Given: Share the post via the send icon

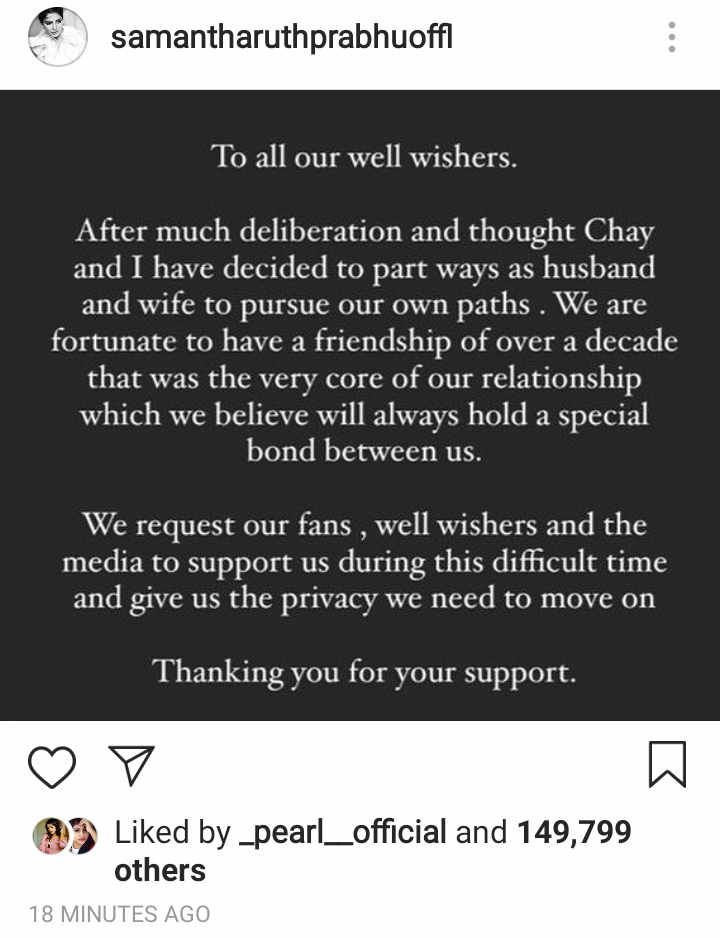Looking at the screenshot, I should click(x=130, y=766).
